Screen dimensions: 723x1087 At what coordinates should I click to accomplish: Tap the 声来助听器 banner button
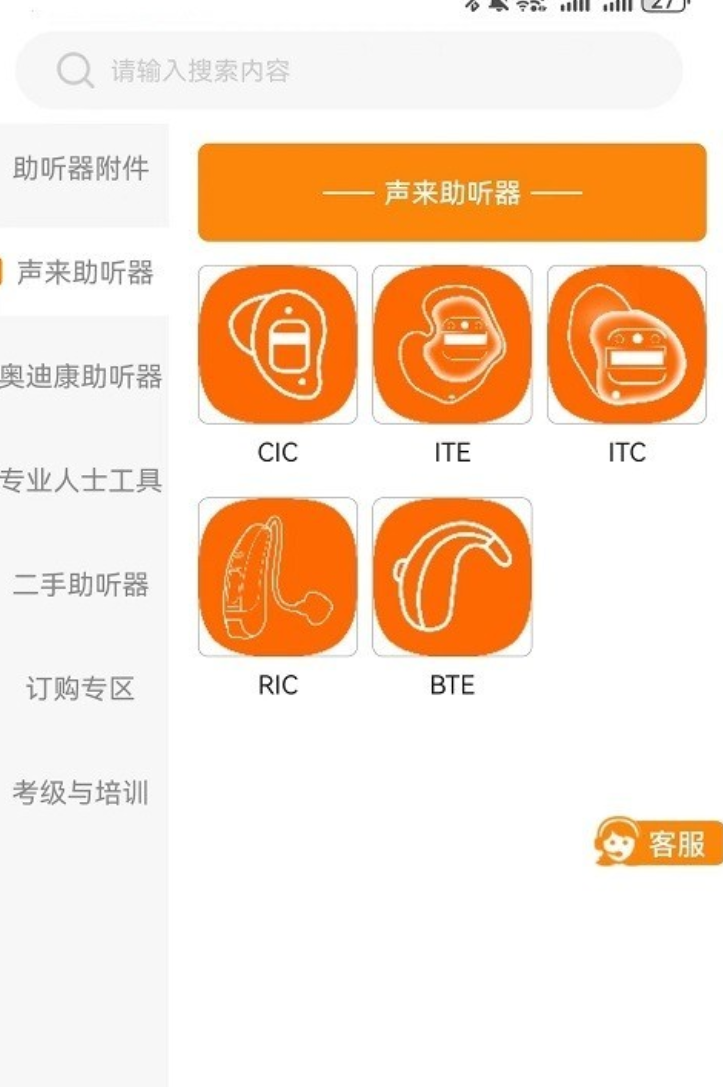click(x=452, y=191)
